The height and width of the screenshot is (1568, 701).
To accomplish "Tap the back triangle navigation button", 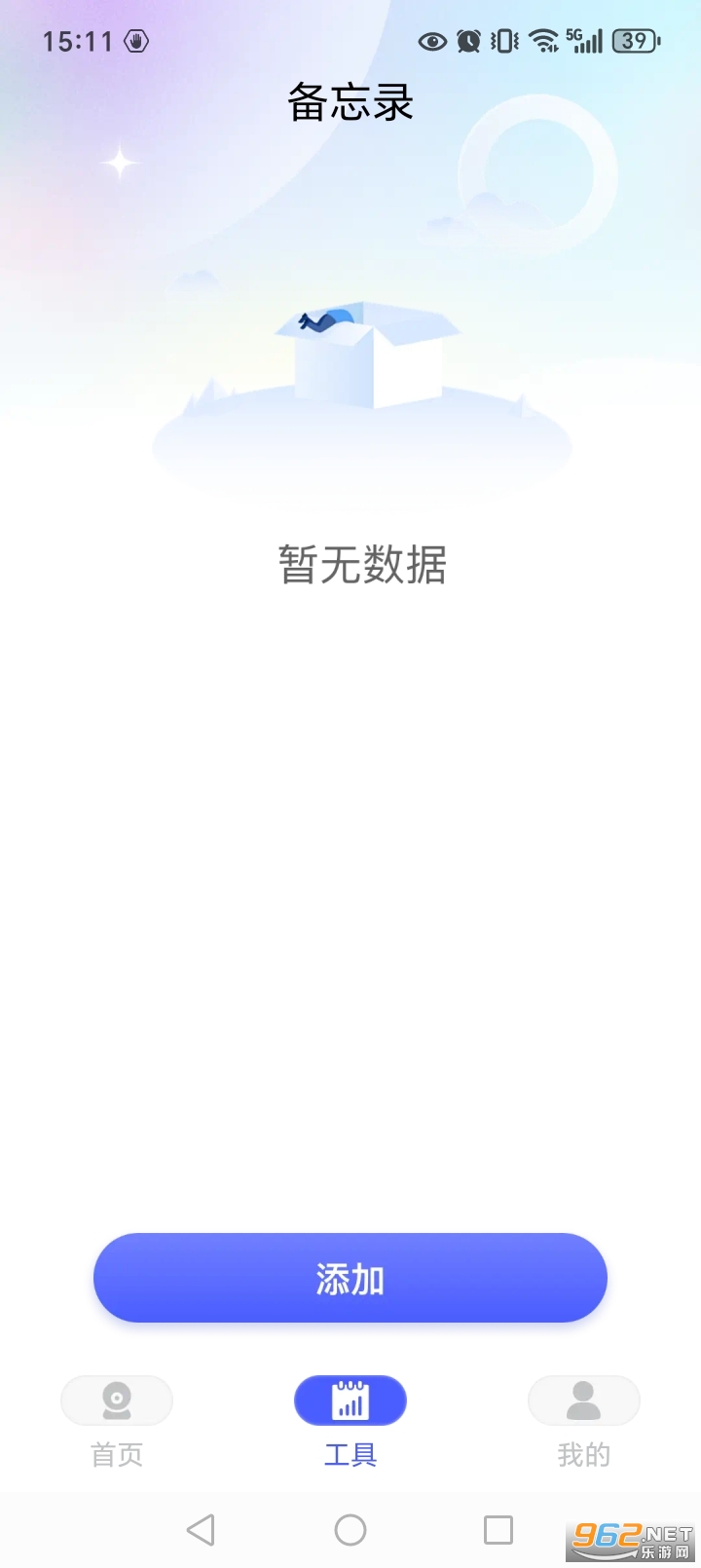I will [201, 1529].
